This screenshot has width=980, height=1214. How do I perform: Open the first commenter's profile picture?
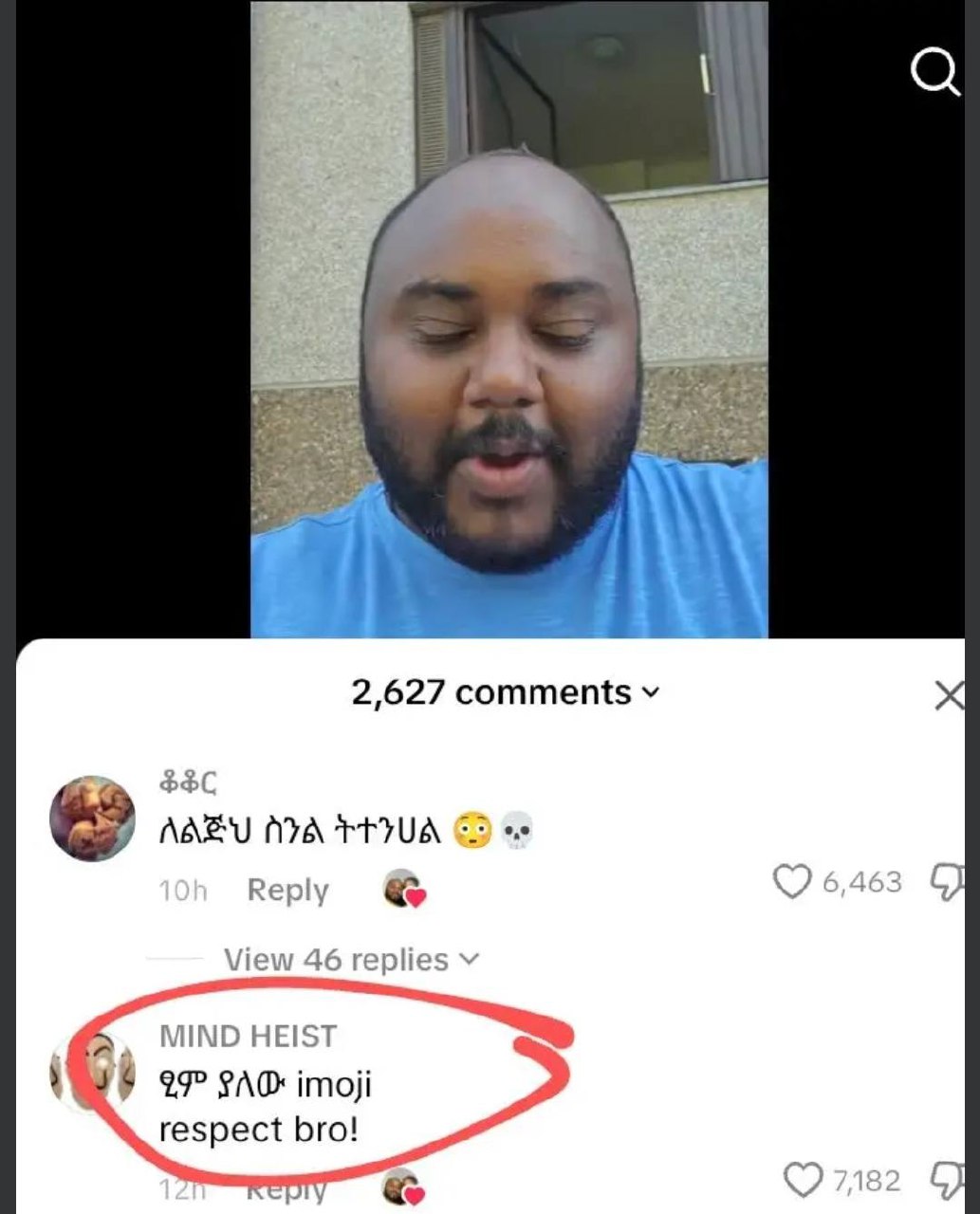pos(92,819)
